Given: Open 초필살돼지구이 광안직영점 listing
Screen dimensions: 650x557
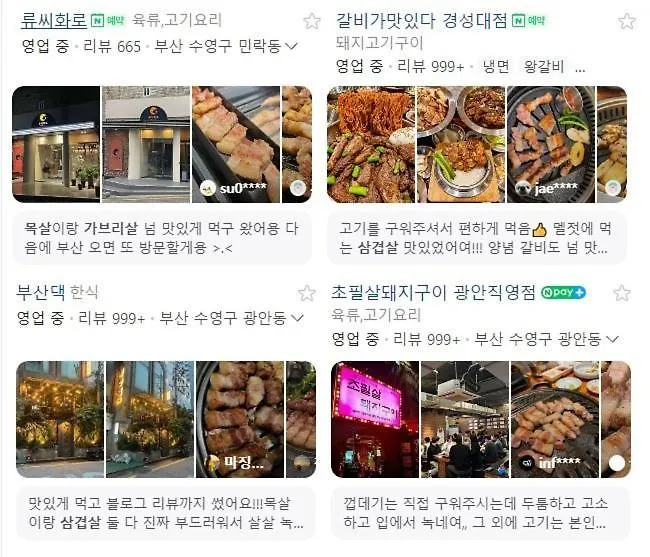Looking at the screenshot, I should coord(432,292).
